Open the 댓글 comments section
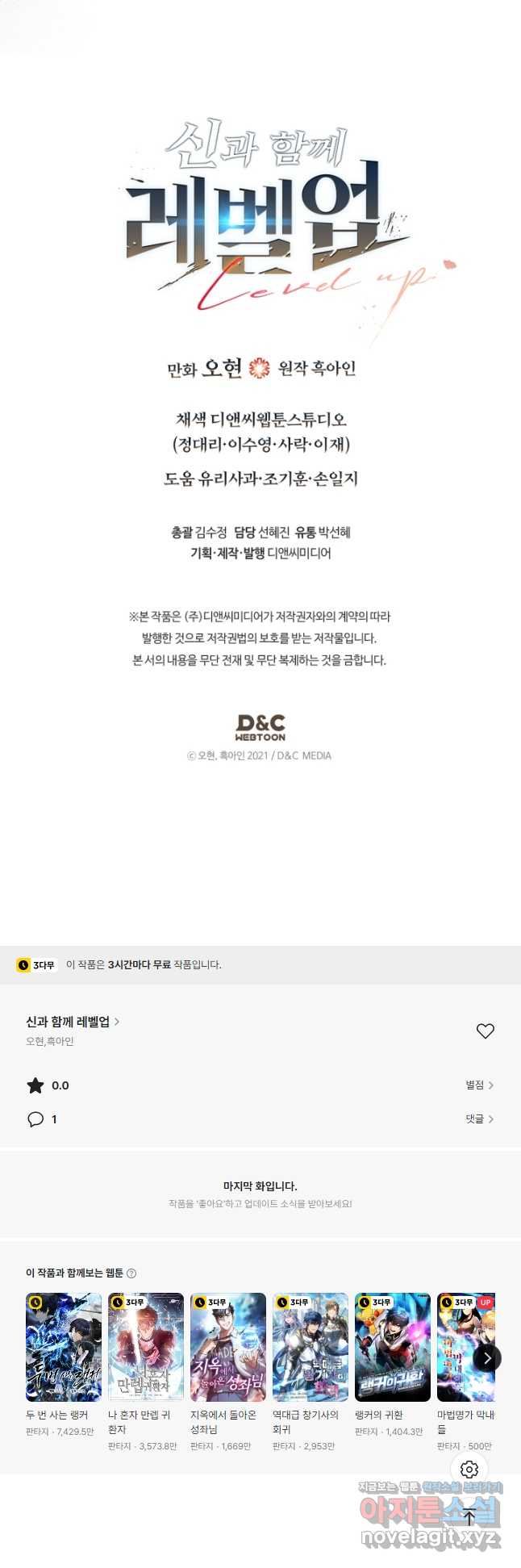This screenshot has height=1568, width=521. click(x=479, y=1119)
